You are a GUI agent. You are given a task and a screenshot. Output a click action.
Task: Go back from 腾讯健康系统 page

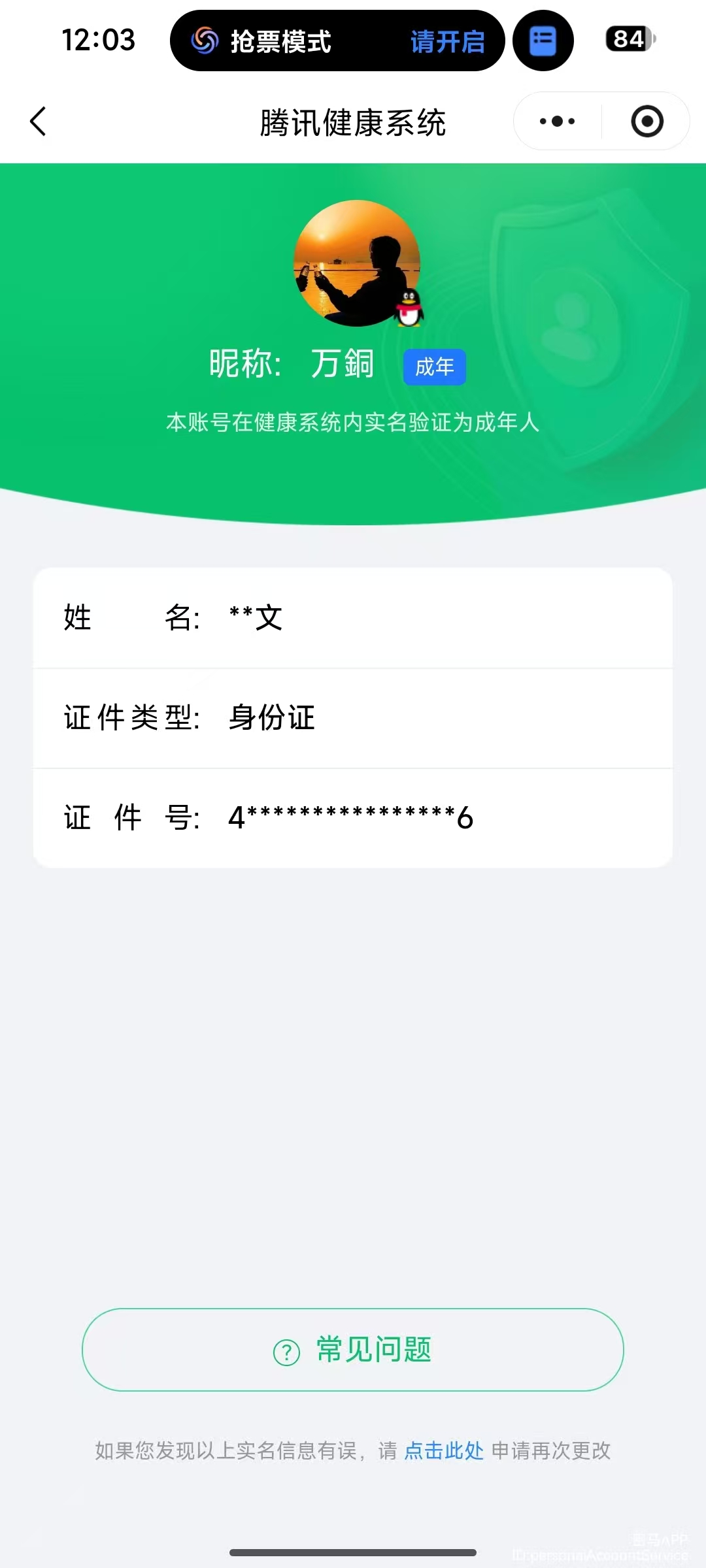[x=39, y=122]
